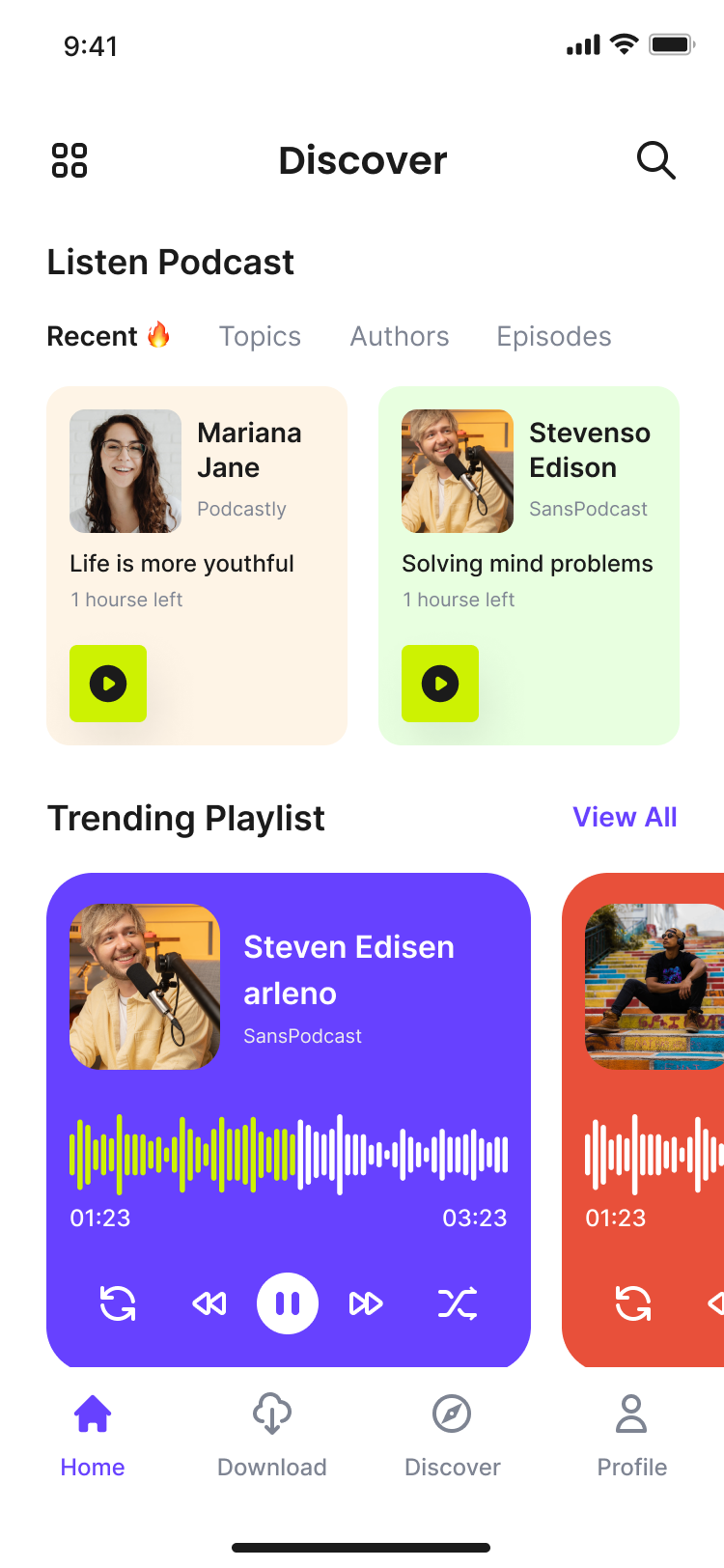Rewind the Steven Edisen track
Image resolution: width=724 pixels, height=1568 pixels.
point(209,1303)
